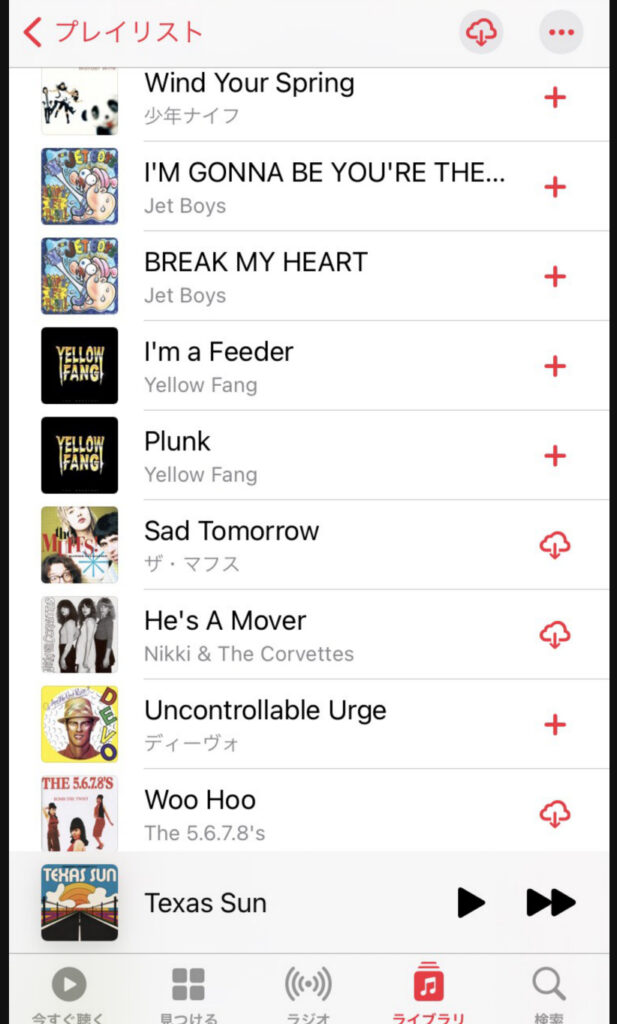Add BREAK MY HEART to library
617x1024 pixels.
tap(555, 277)
